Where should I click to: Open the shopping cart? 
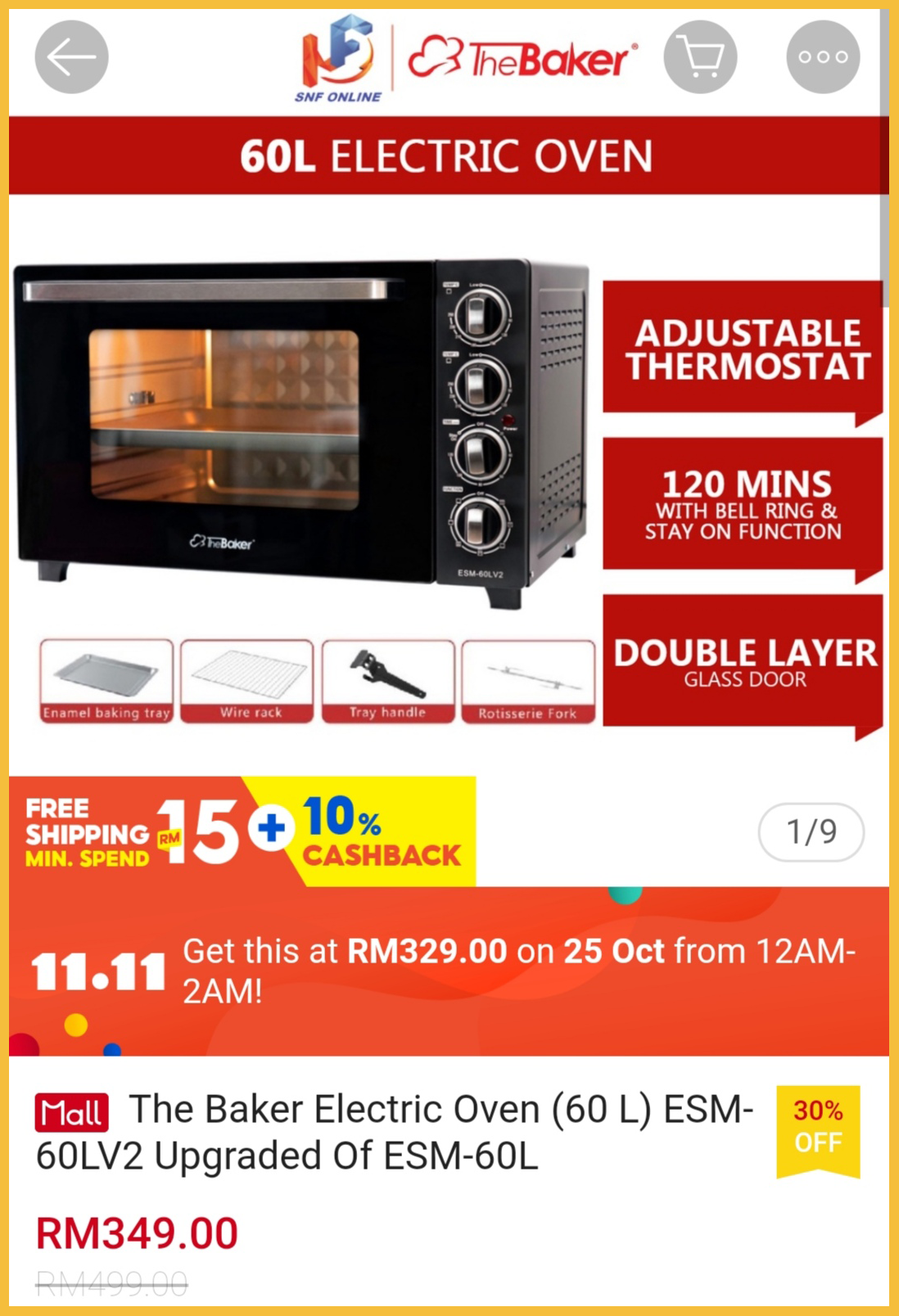[x=700, y=57]
